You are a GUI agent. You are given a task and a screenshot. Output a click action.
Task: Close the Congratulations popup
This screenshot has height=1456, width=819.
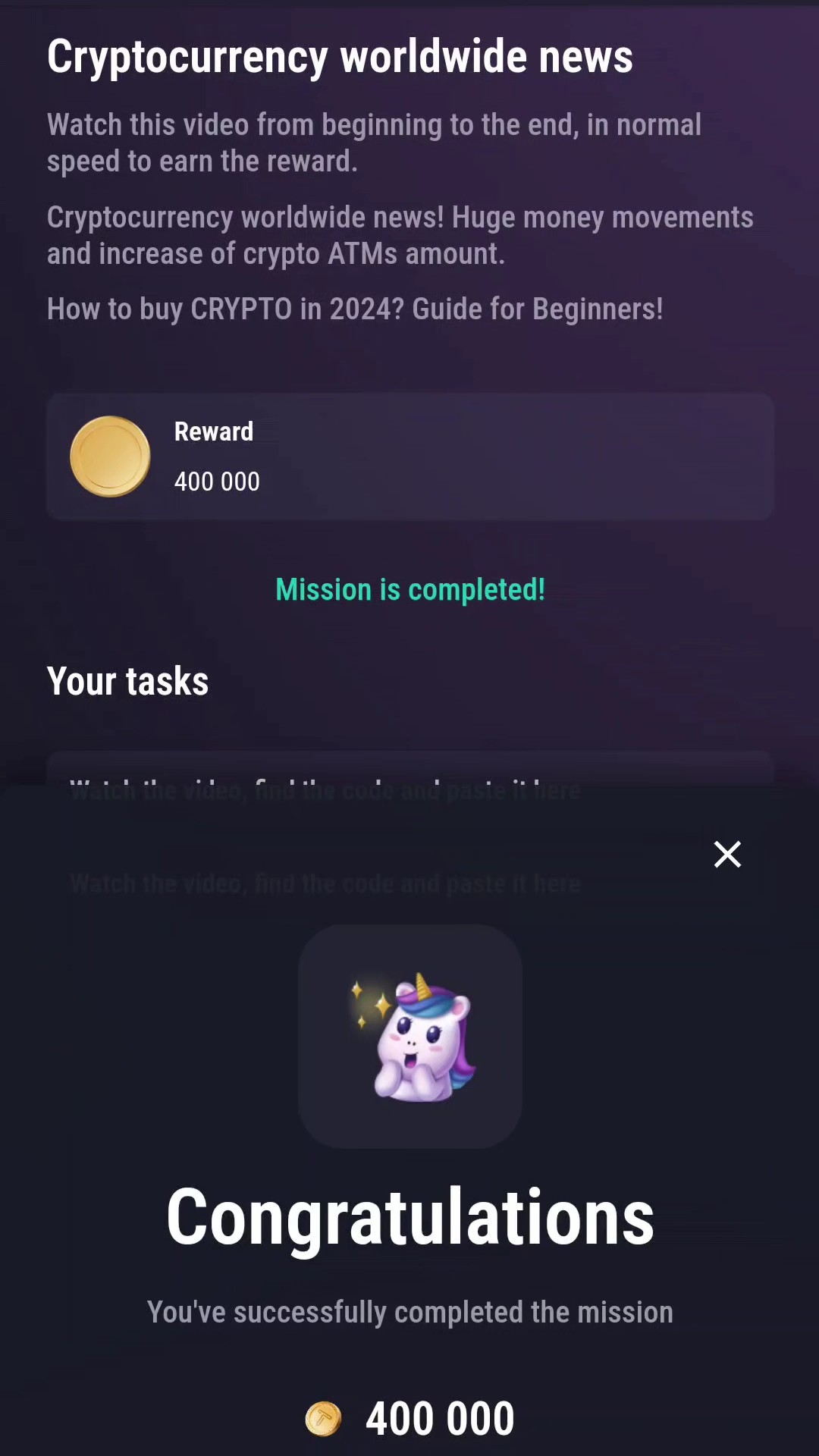coord(727,855)
